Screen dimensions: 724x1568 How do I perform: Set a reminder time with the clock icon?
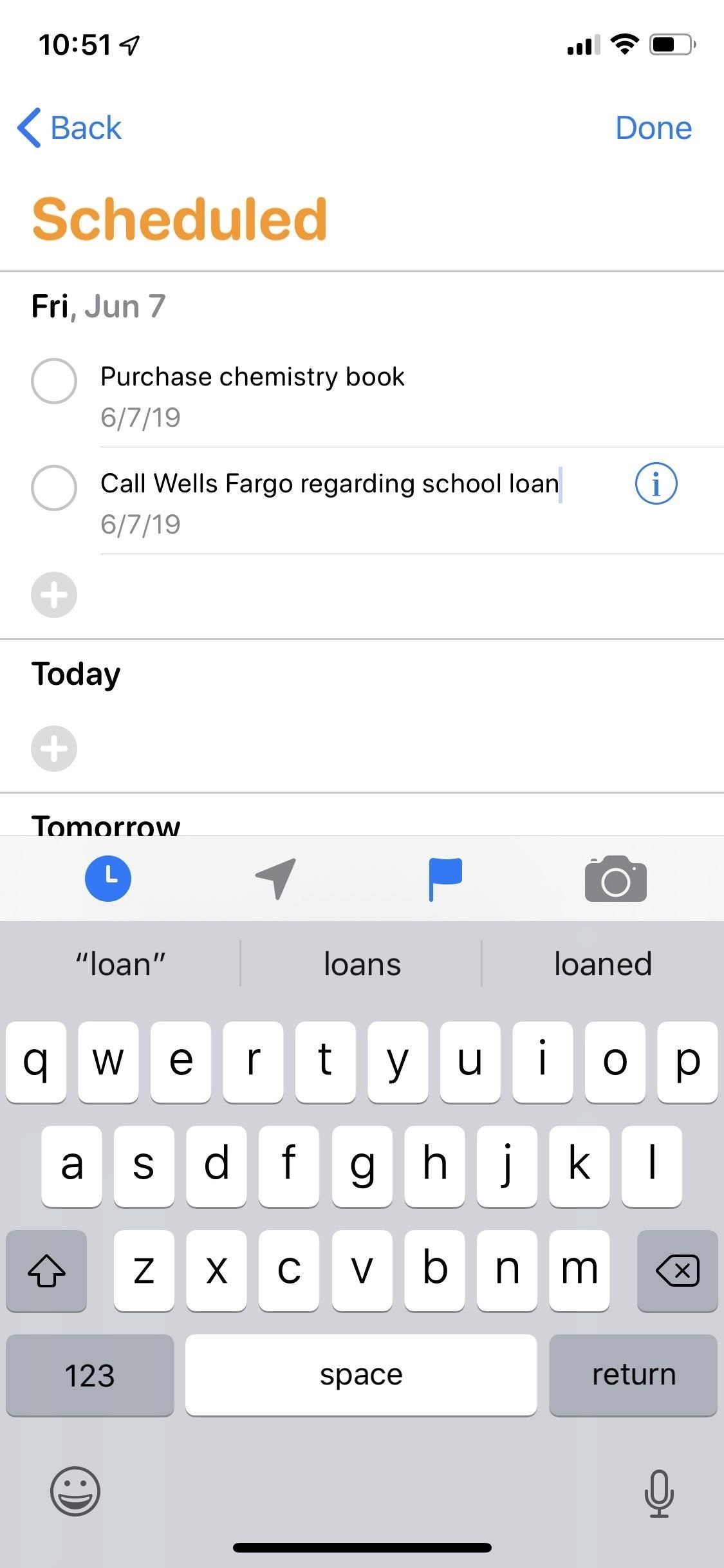click(107, 877)
